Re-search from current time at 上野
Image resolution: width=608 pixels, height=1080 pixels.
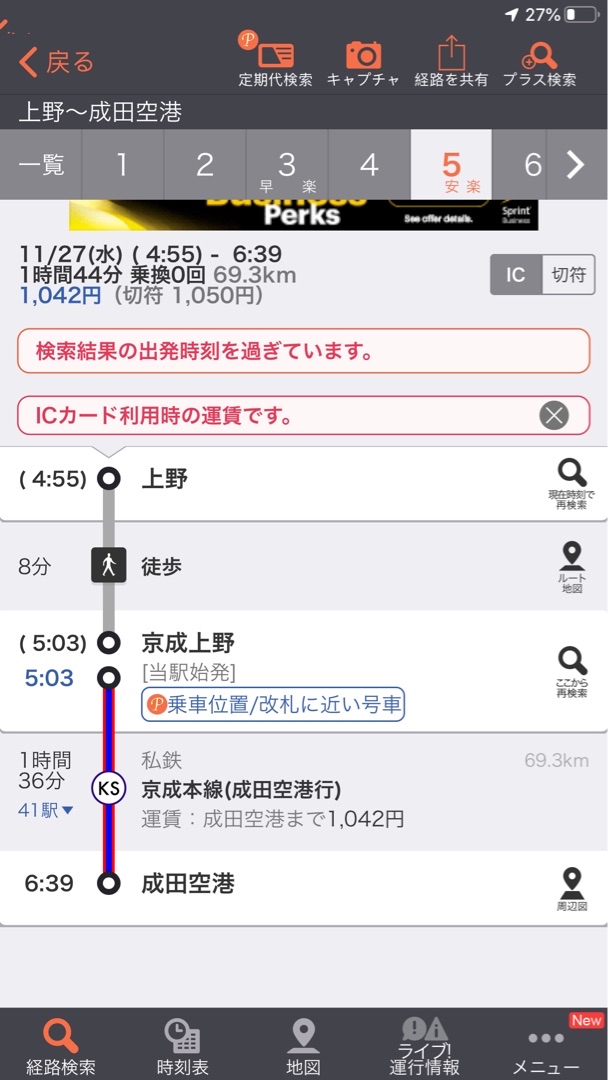(571, 483)
